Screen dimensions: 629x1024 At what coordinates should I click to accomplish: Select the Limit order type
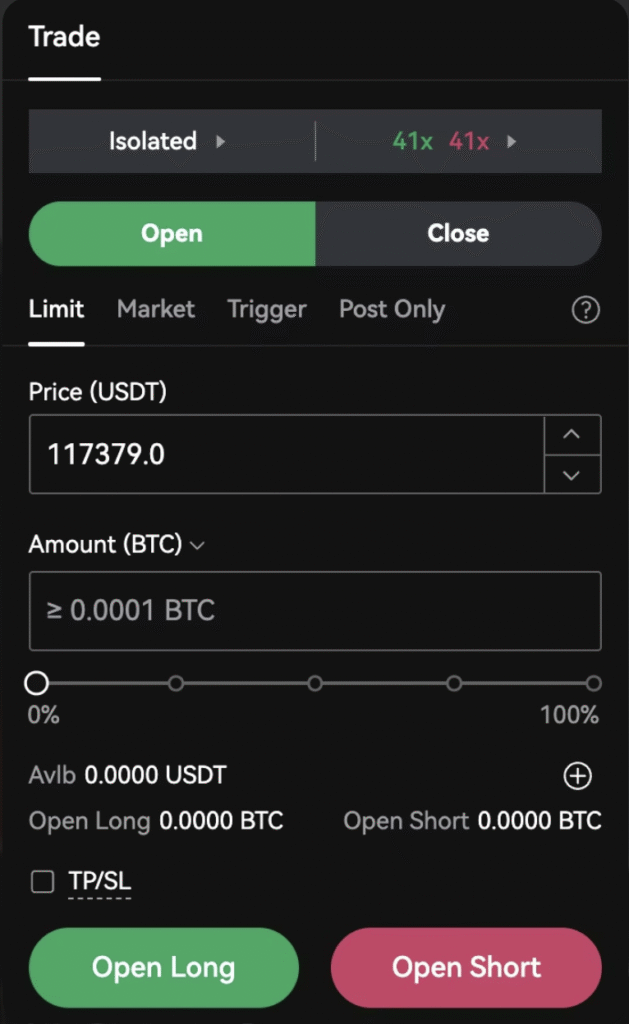(57, 310)
